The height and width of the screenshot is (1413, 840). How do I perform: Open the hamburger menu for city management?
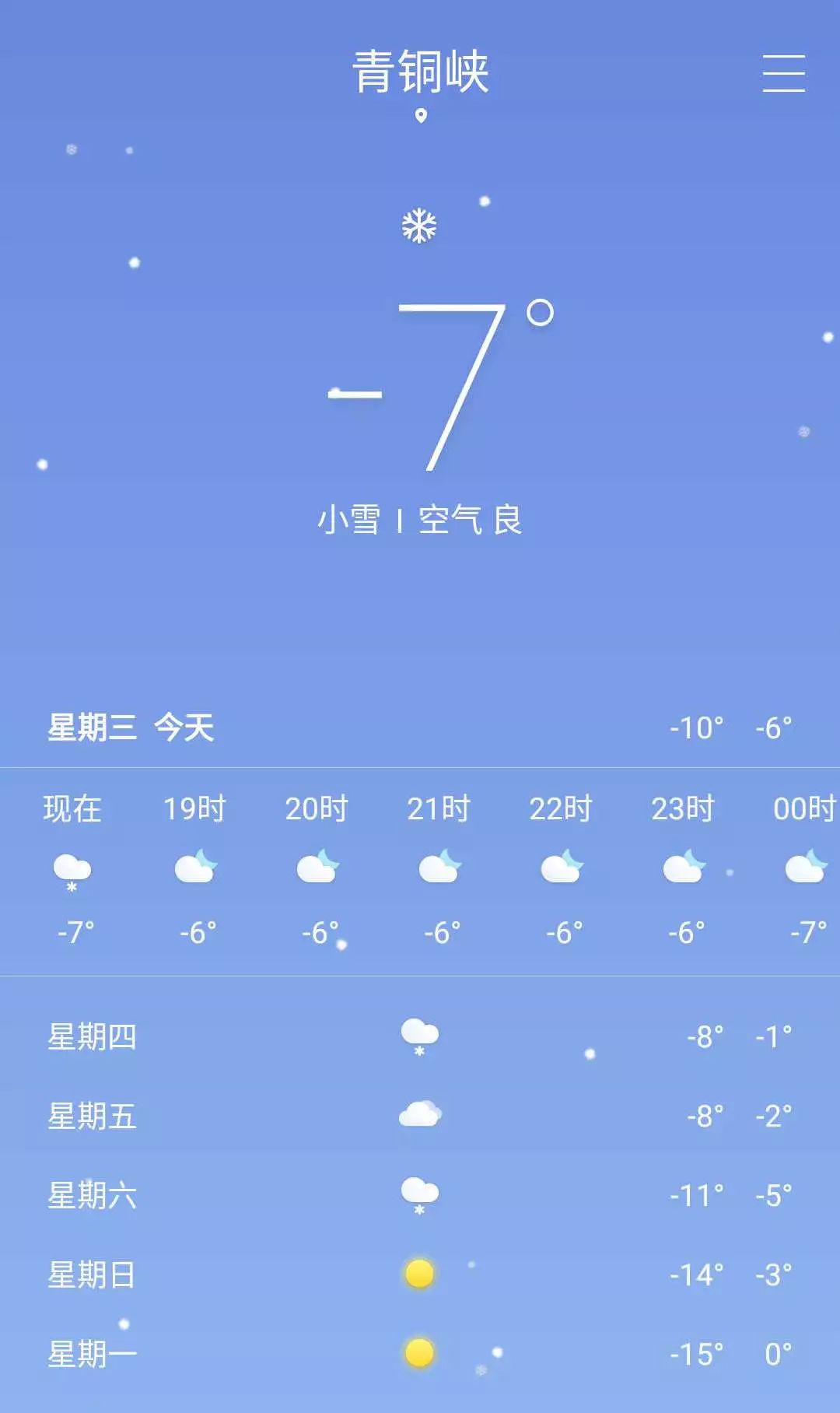click(x=783, y=73)
